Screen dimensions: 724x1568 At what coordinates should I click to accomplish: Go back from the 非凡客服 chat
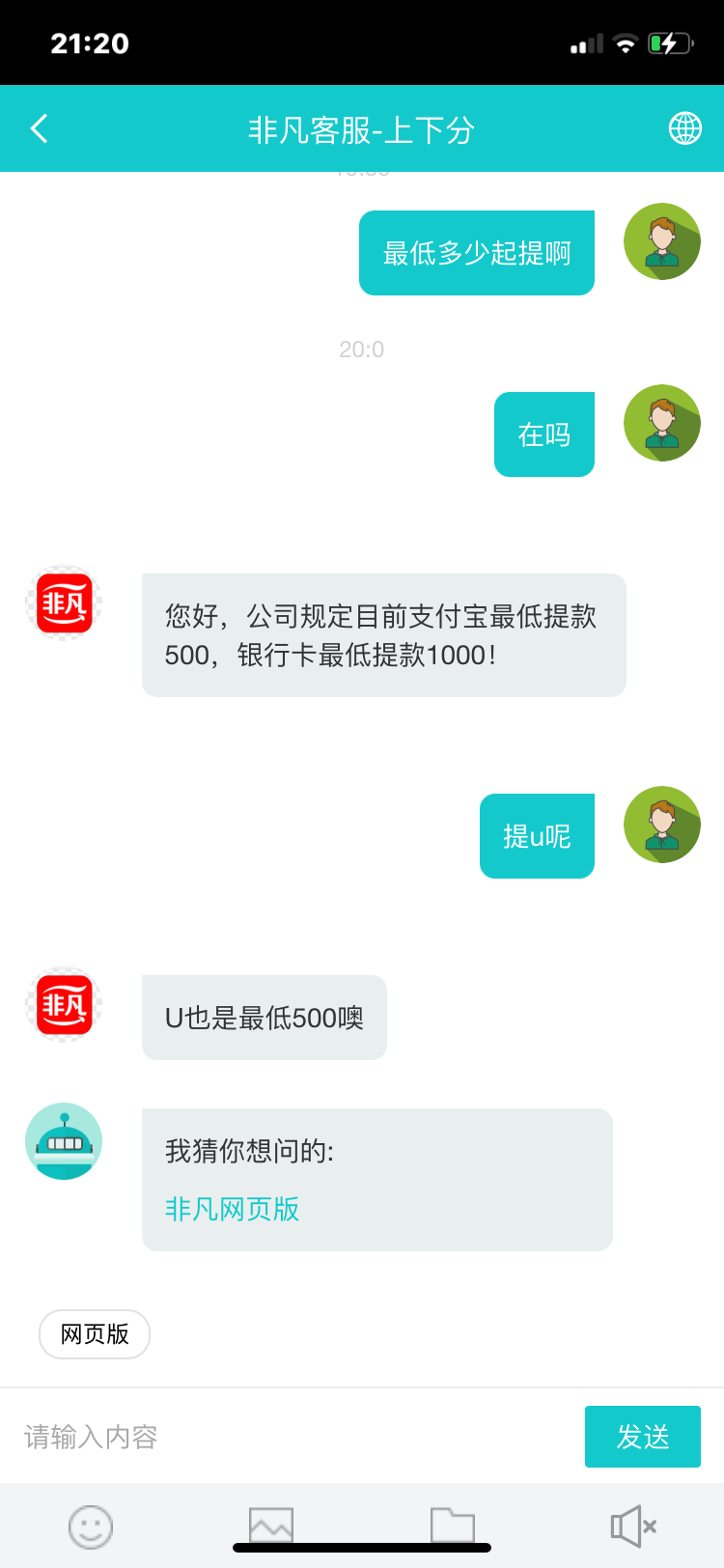tap(40, 128)
